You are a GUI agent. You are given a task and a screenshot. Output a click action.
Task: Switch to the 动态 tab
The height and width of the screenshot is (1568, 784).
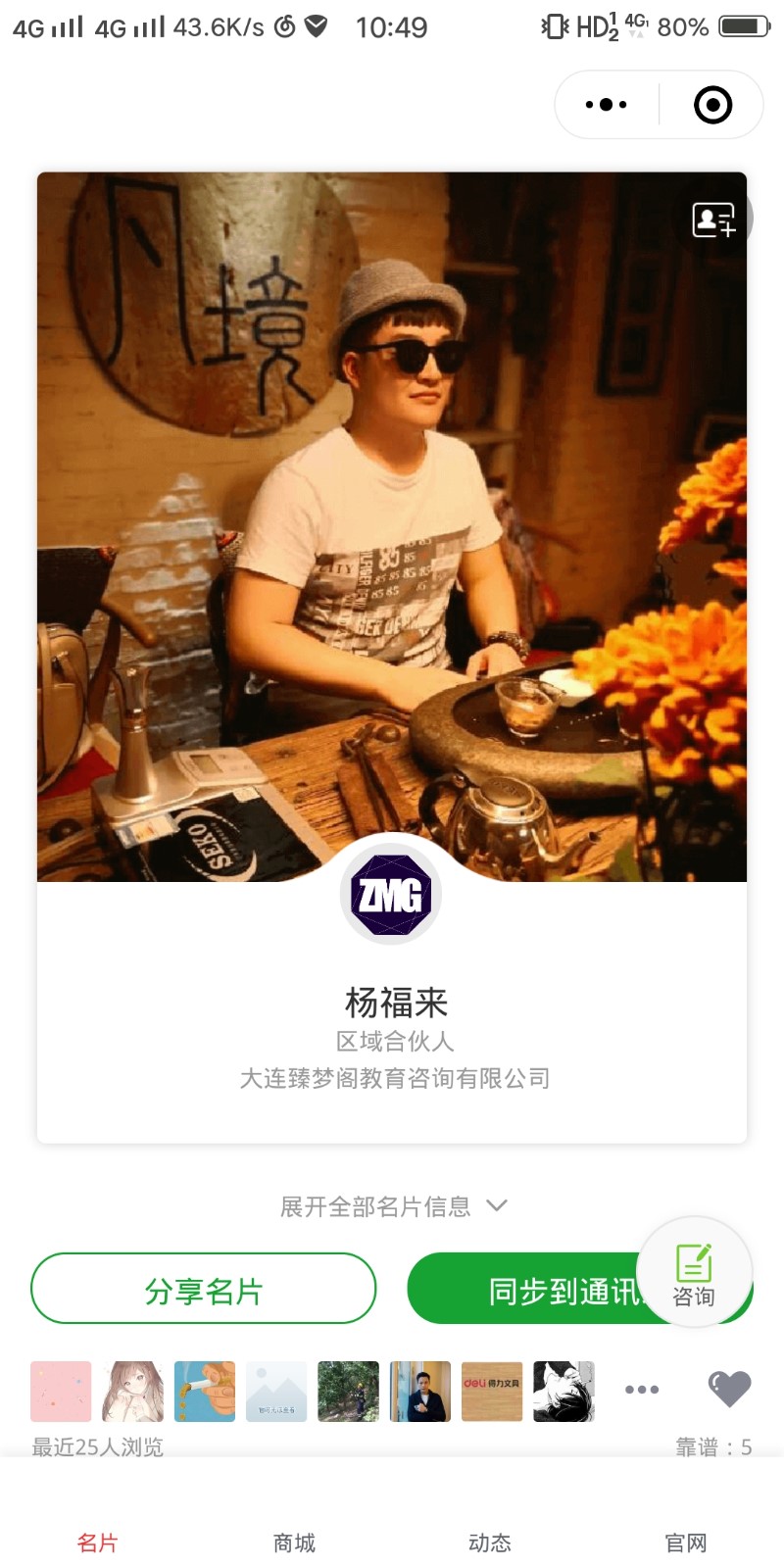pos(490,1543)
